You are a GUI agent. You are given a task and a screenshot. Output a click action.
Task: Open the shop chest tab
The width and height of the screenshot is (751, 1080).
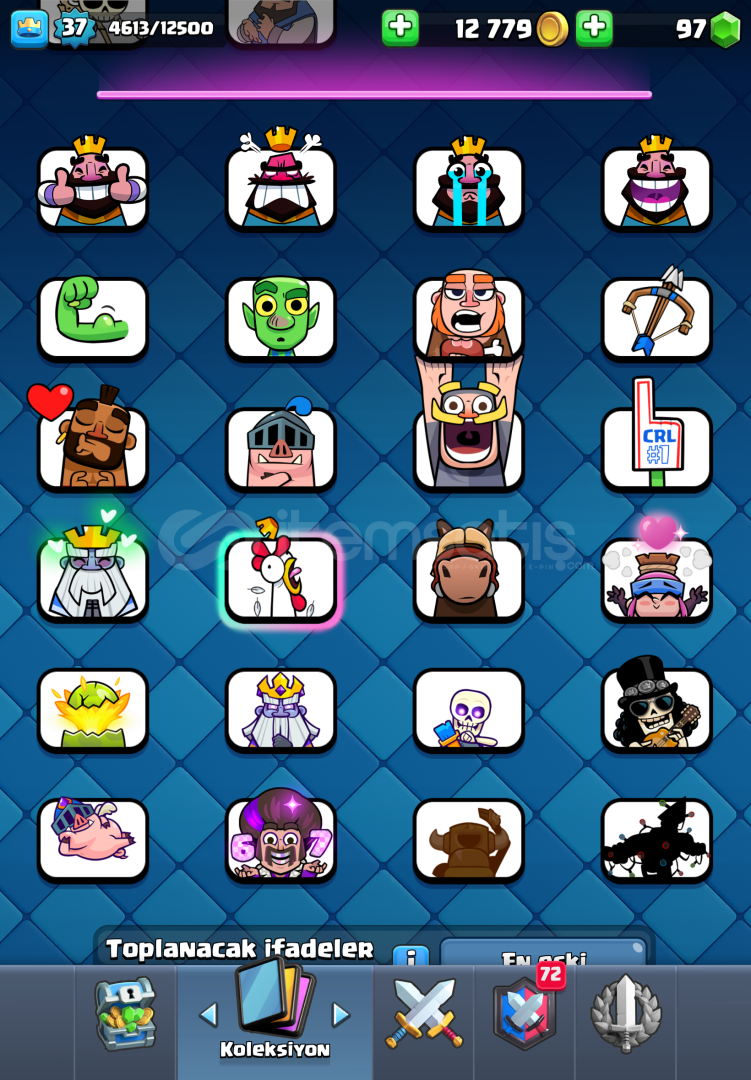(126, 1014)
